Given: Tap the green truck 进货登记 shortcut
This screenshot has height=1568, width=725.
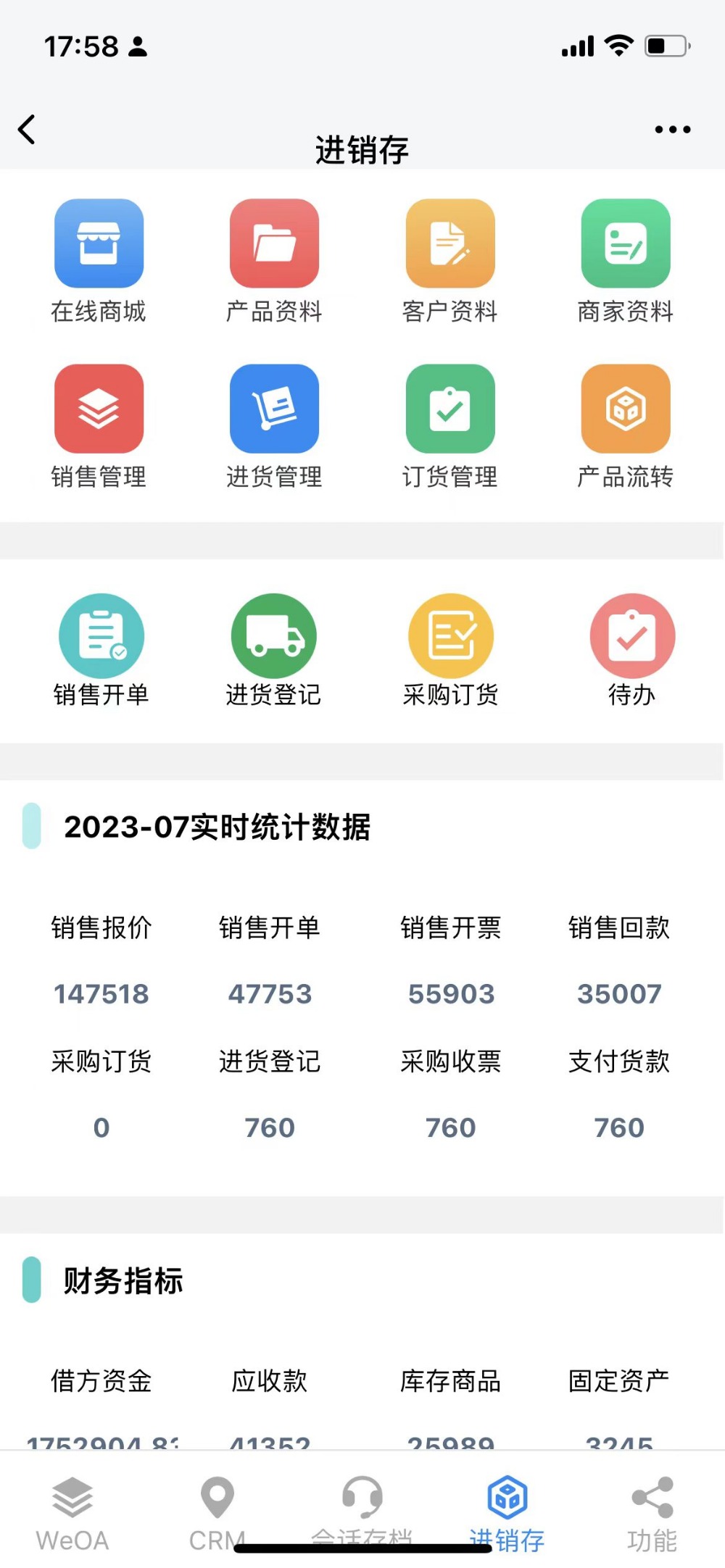Looking at the screenshot, I should pos(274,636).
